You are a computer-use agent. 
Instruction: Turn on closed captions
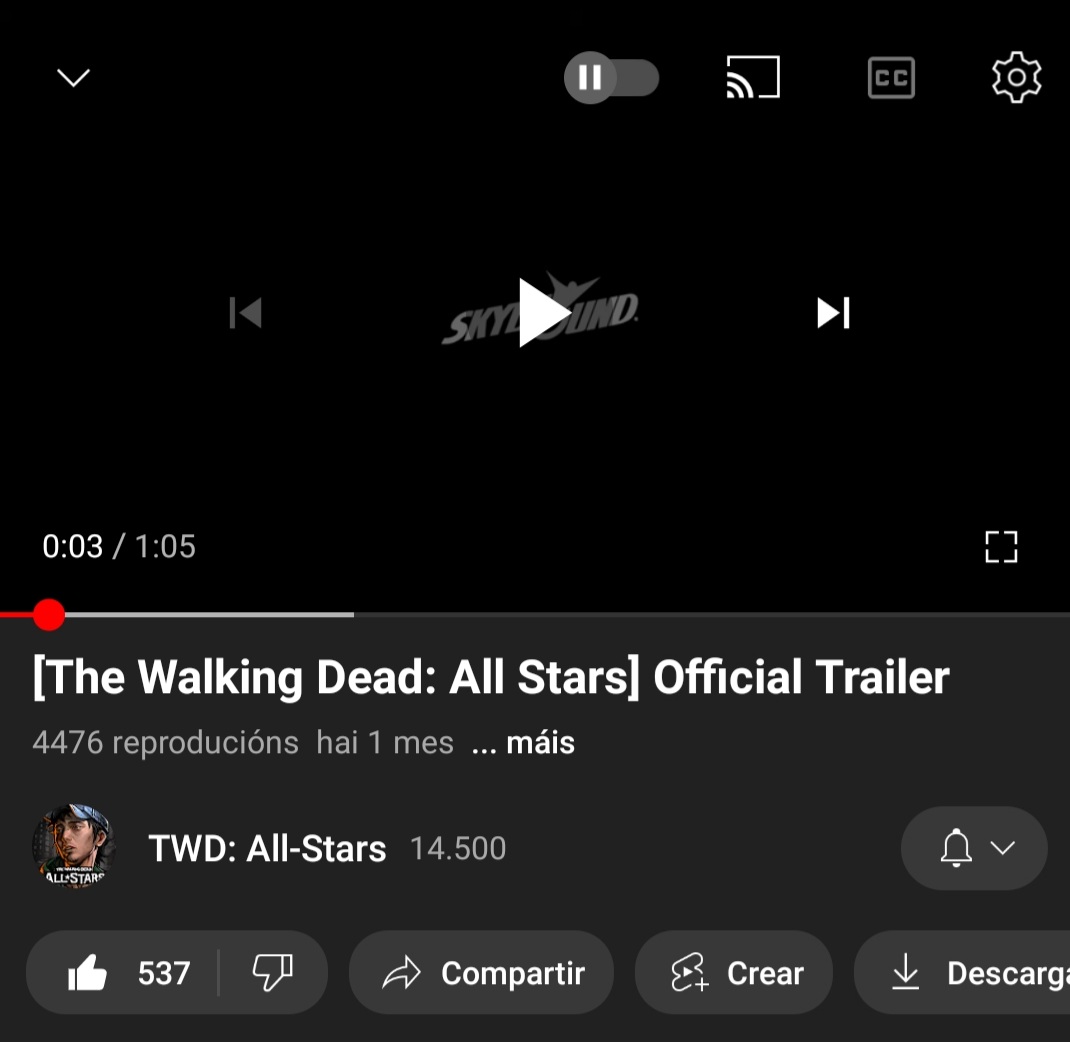pos(890,78)
